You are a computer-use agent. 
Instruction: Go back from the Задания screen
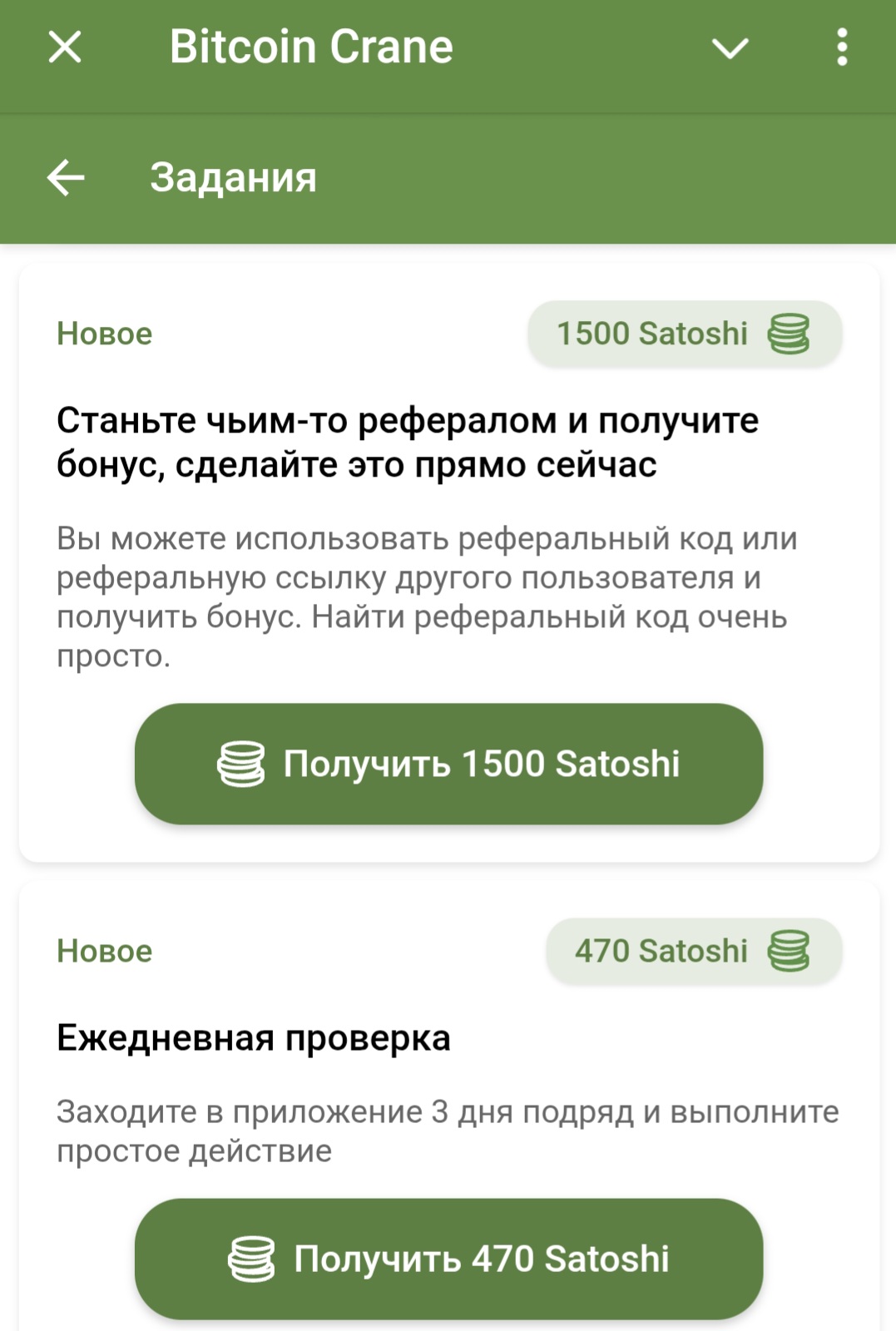(x=66, y=177)
